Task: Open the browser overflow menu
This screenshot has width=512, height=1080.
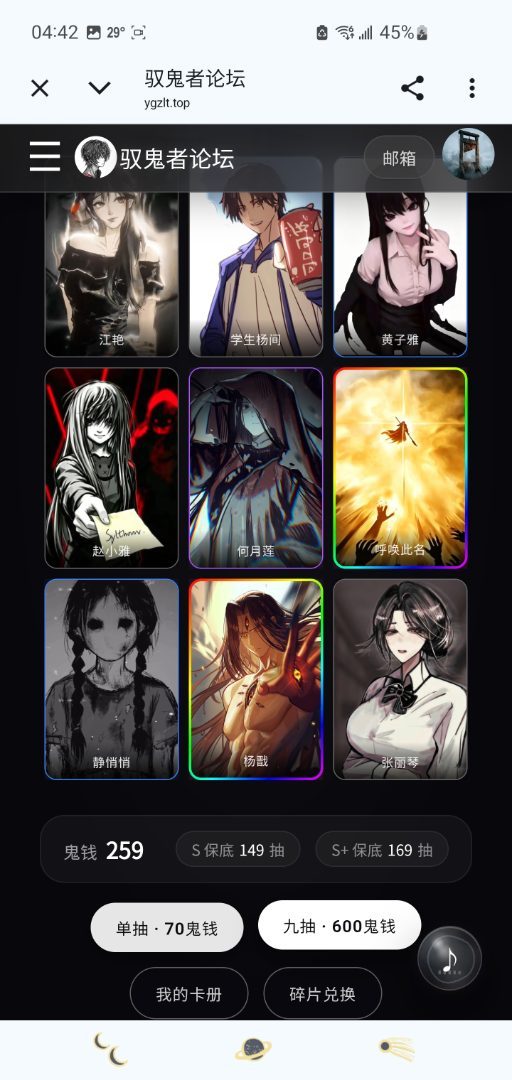Action: pyautogui.click(x=472, y=88)
